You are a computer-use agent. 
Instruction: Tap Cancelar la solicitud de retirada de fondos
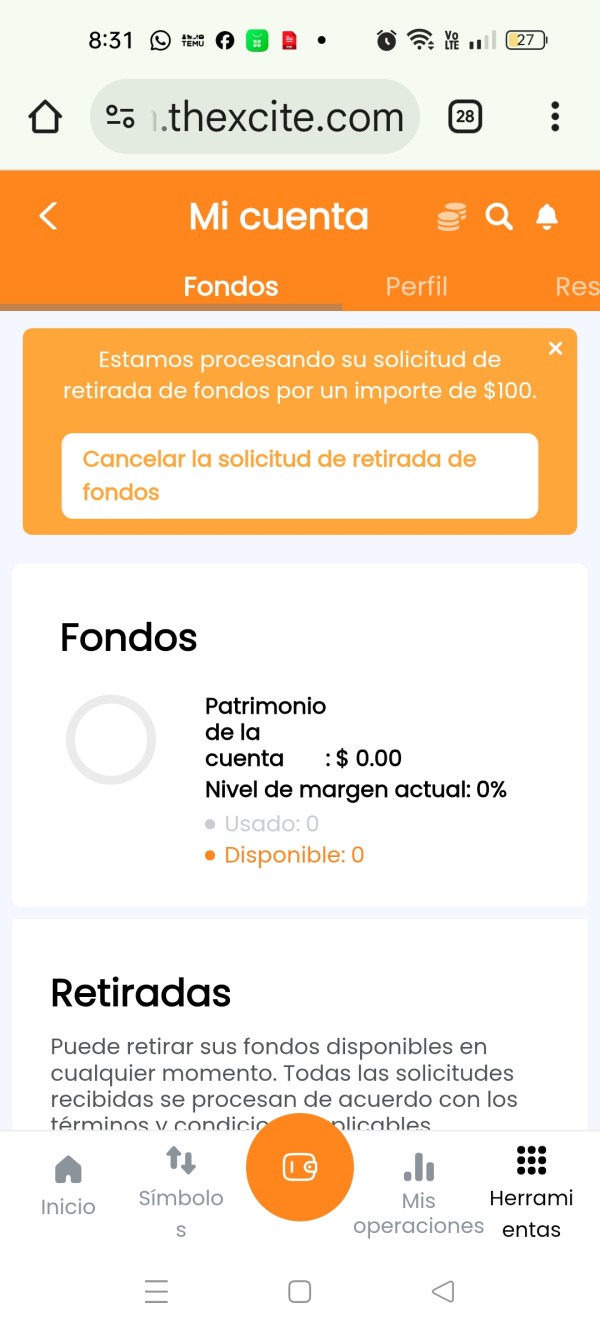[x=299, y=475]
